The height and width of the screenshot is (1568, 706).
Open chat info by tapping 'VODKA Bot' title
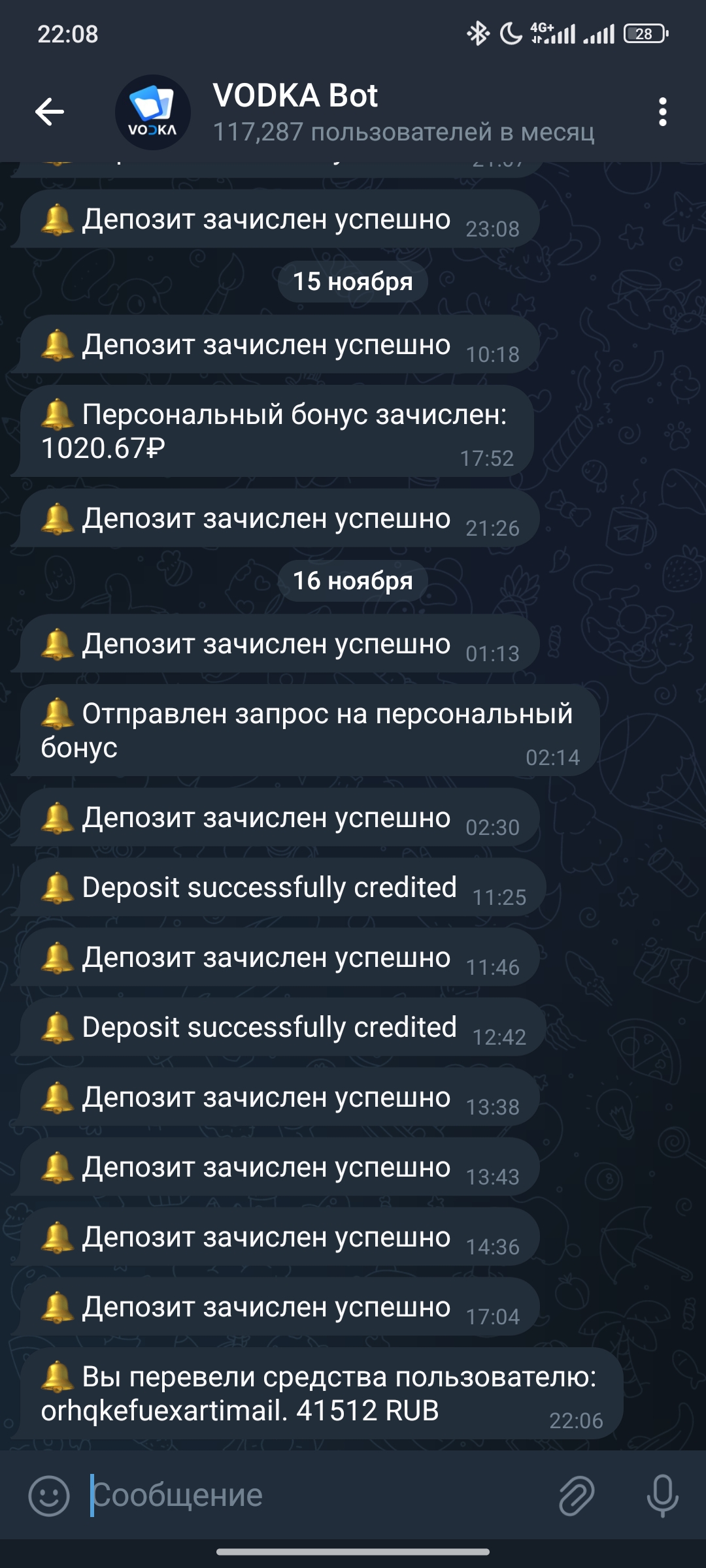point(295,97)
